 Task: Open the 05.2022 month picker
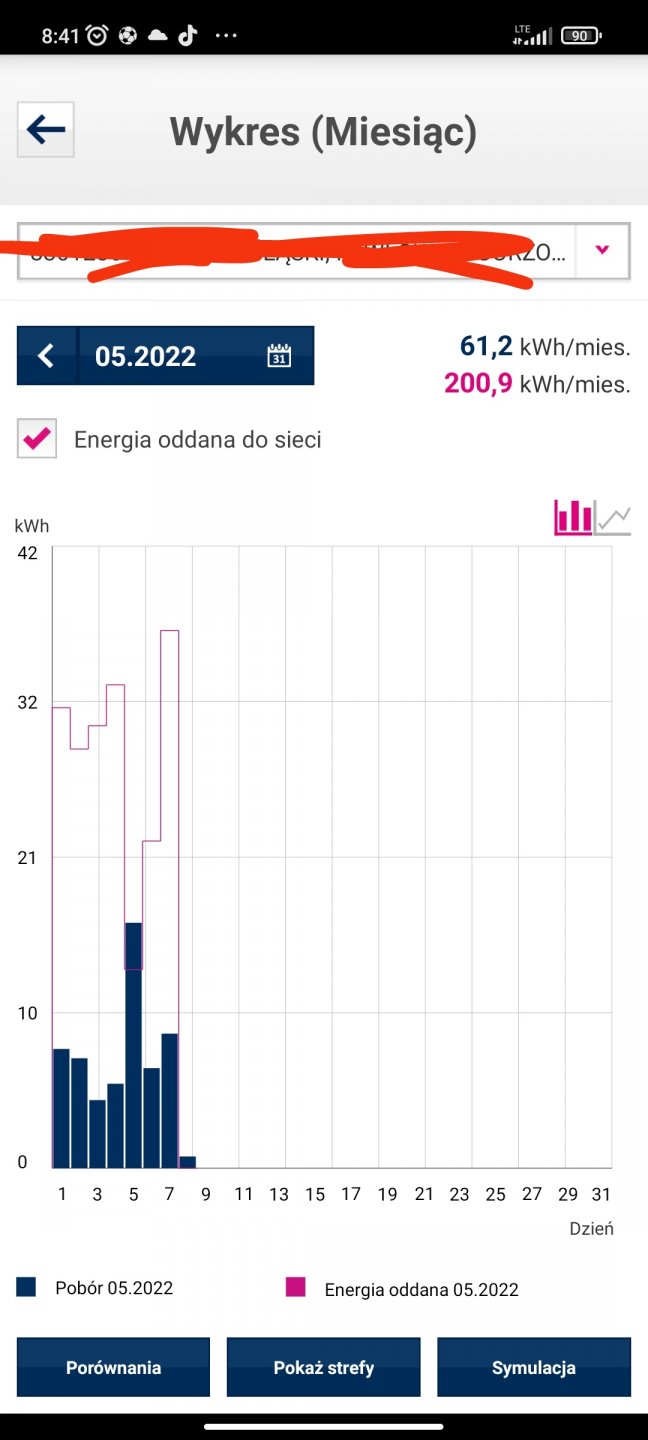195,356
